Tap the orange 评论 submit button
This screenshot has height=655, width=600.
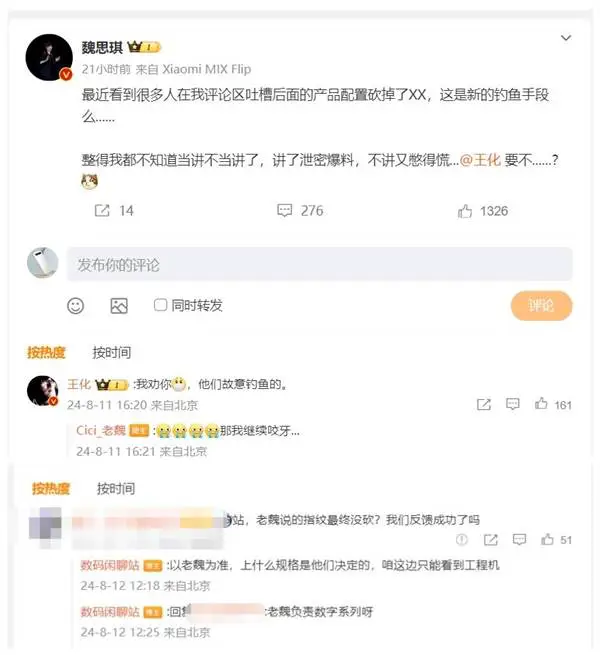(x=541, y=305)
